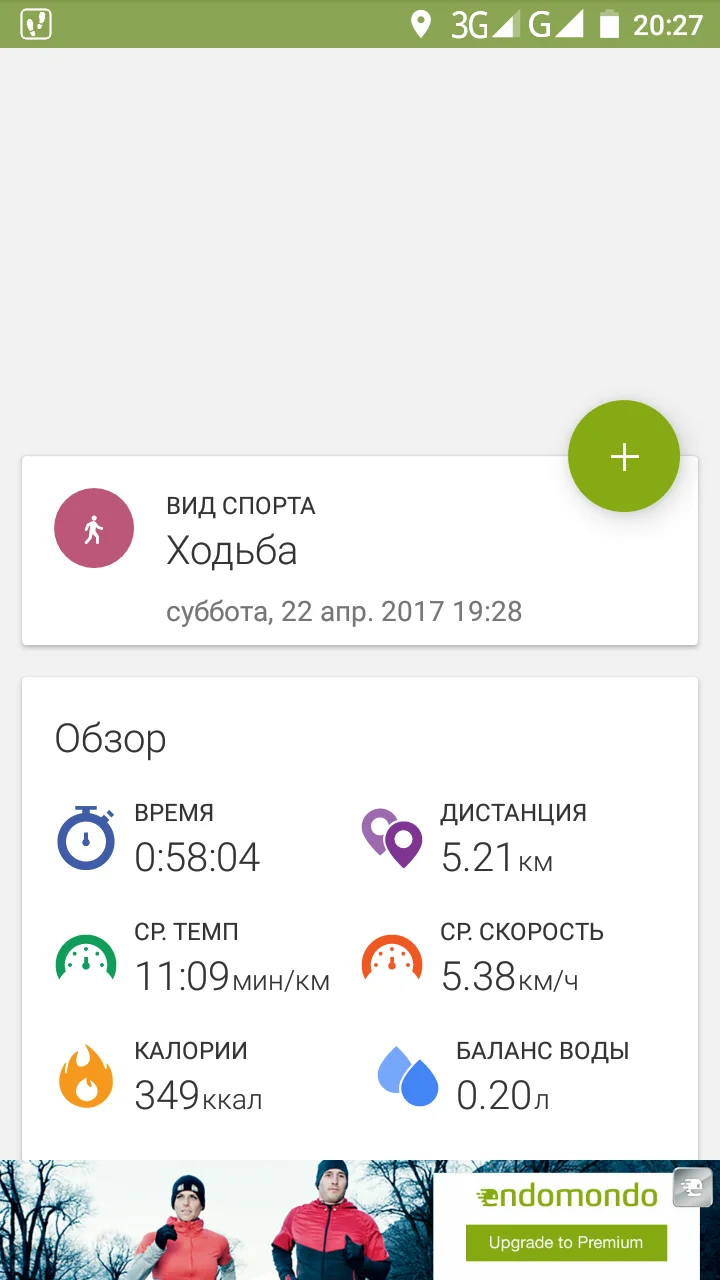Select the average pace gauge icon
Image resolution: width=720 pixels, height=1280 pixels.
pos(86,957)
